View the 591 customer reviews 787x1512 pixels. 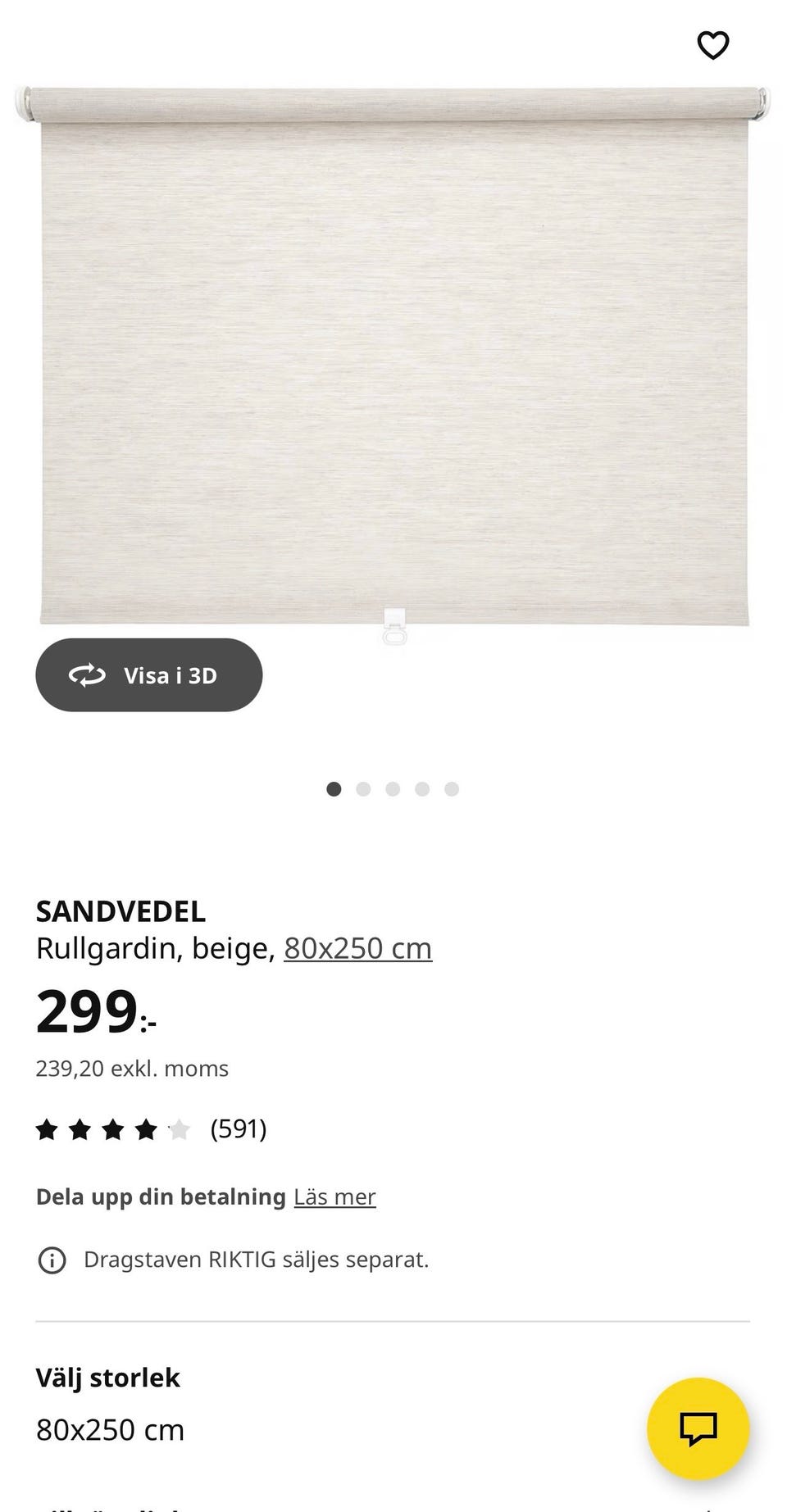239,1128
